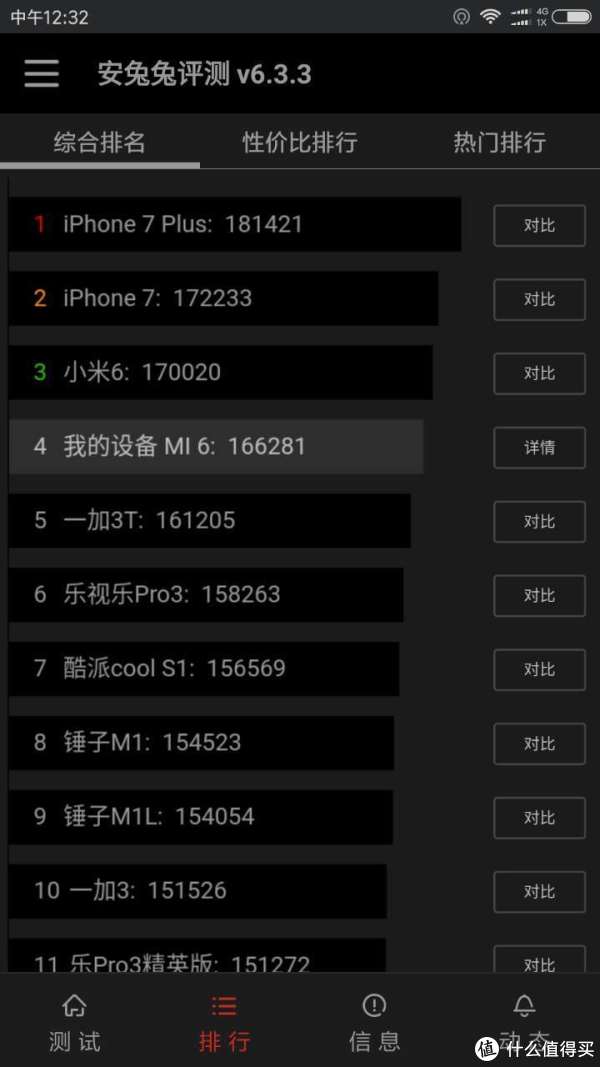Image resolution: width=600 pixels, height=1067 pixels.
Task: Compare with 锤子M1 using 对比
Action: pos(539,744)
